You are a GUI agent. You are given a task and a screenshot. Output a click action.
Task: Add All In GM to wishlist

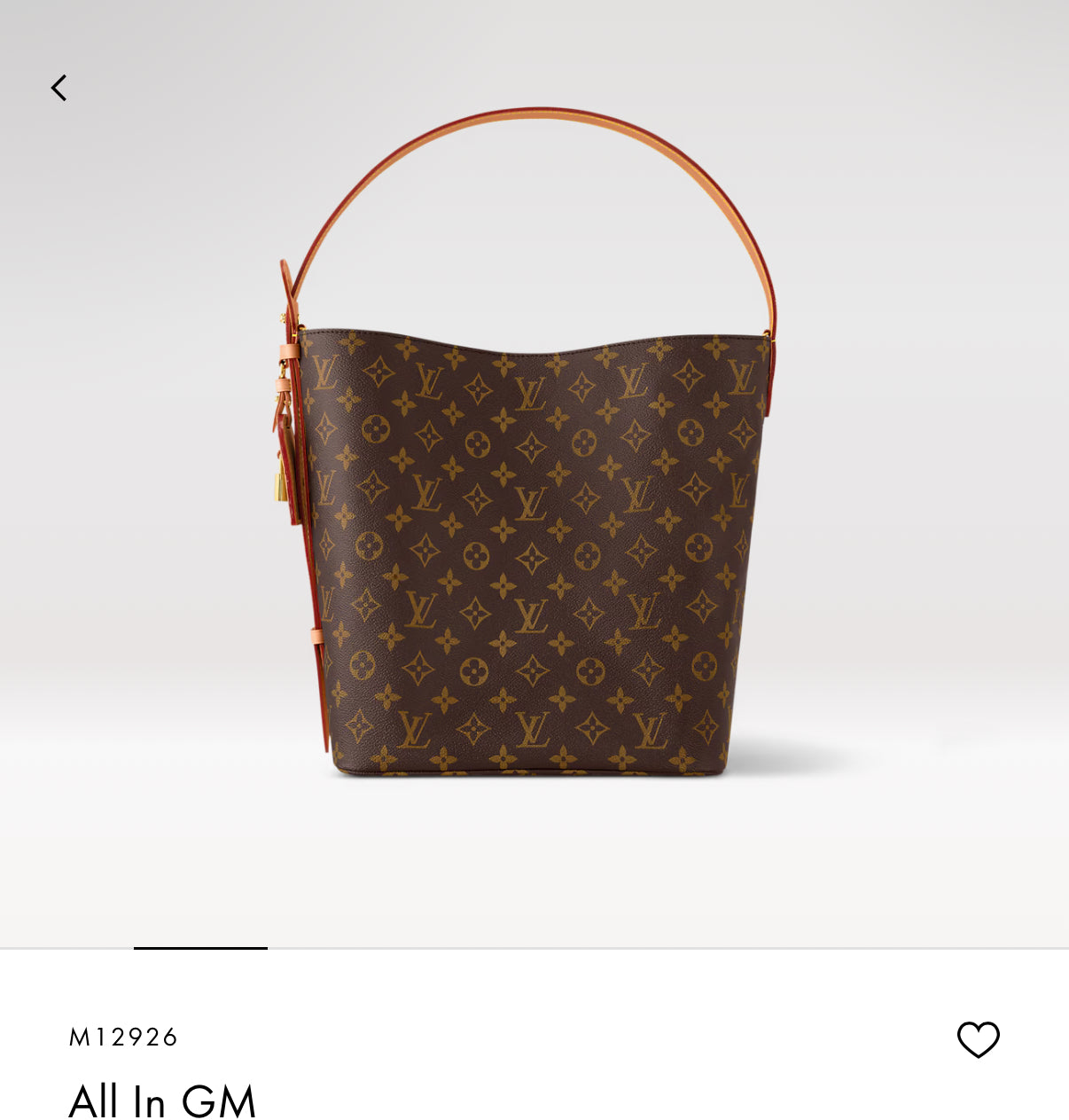click(978, 1039)
